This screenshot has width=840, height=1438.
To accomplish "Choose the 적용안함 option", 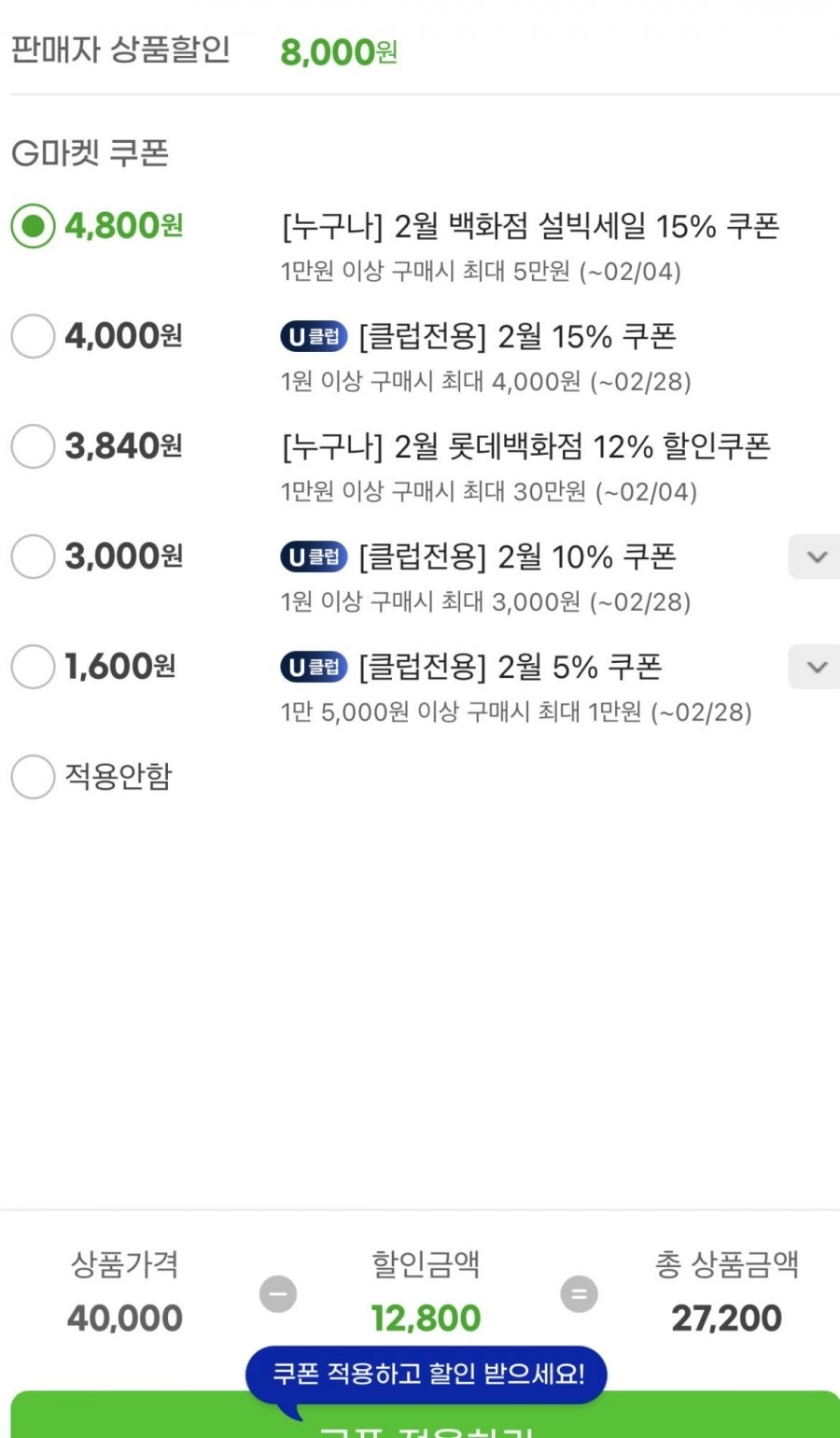I will point(33,777).
